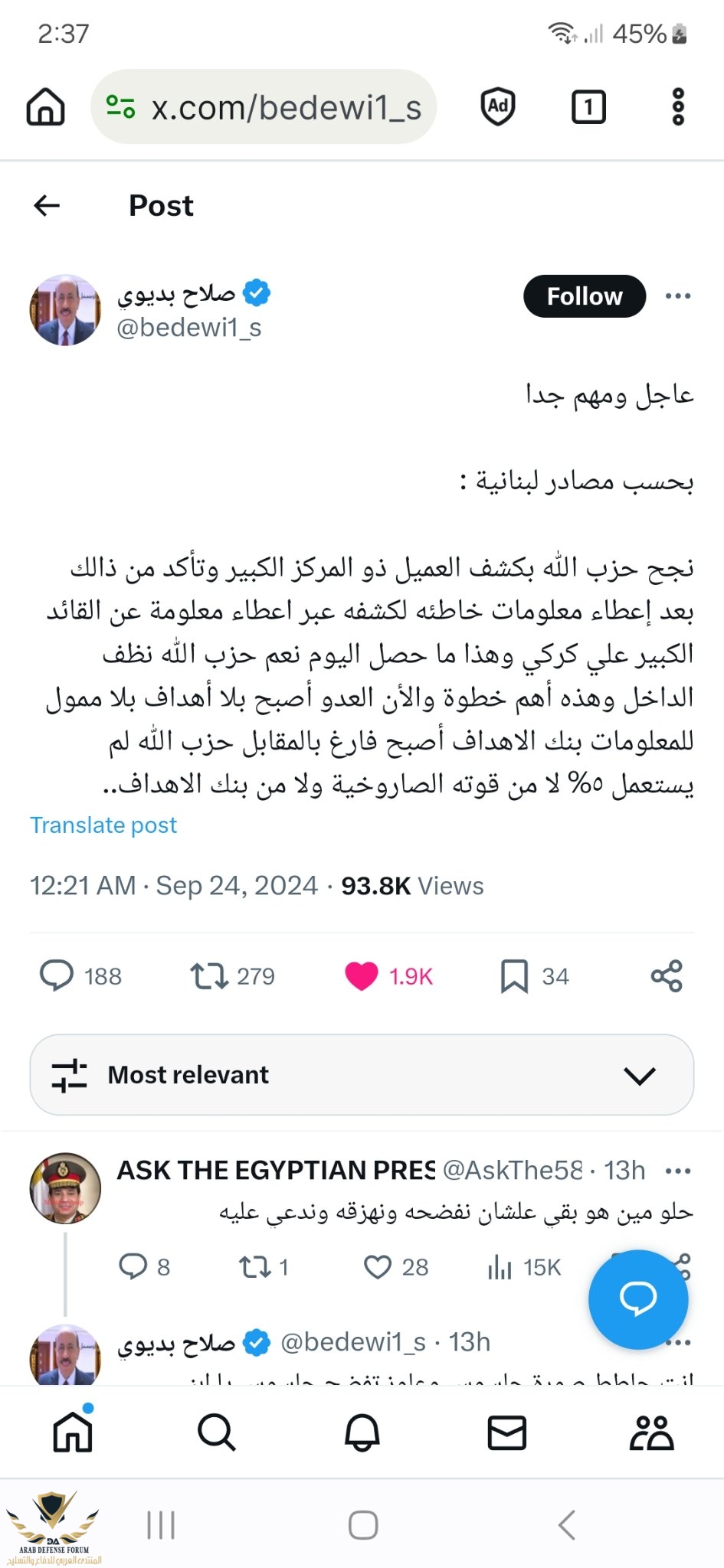Image resolution: width=724 pixels, height=1568 pixels.
Task: Open the Search tab in bottom bar
Action: pyautogui.click(x=217, y=1432)
